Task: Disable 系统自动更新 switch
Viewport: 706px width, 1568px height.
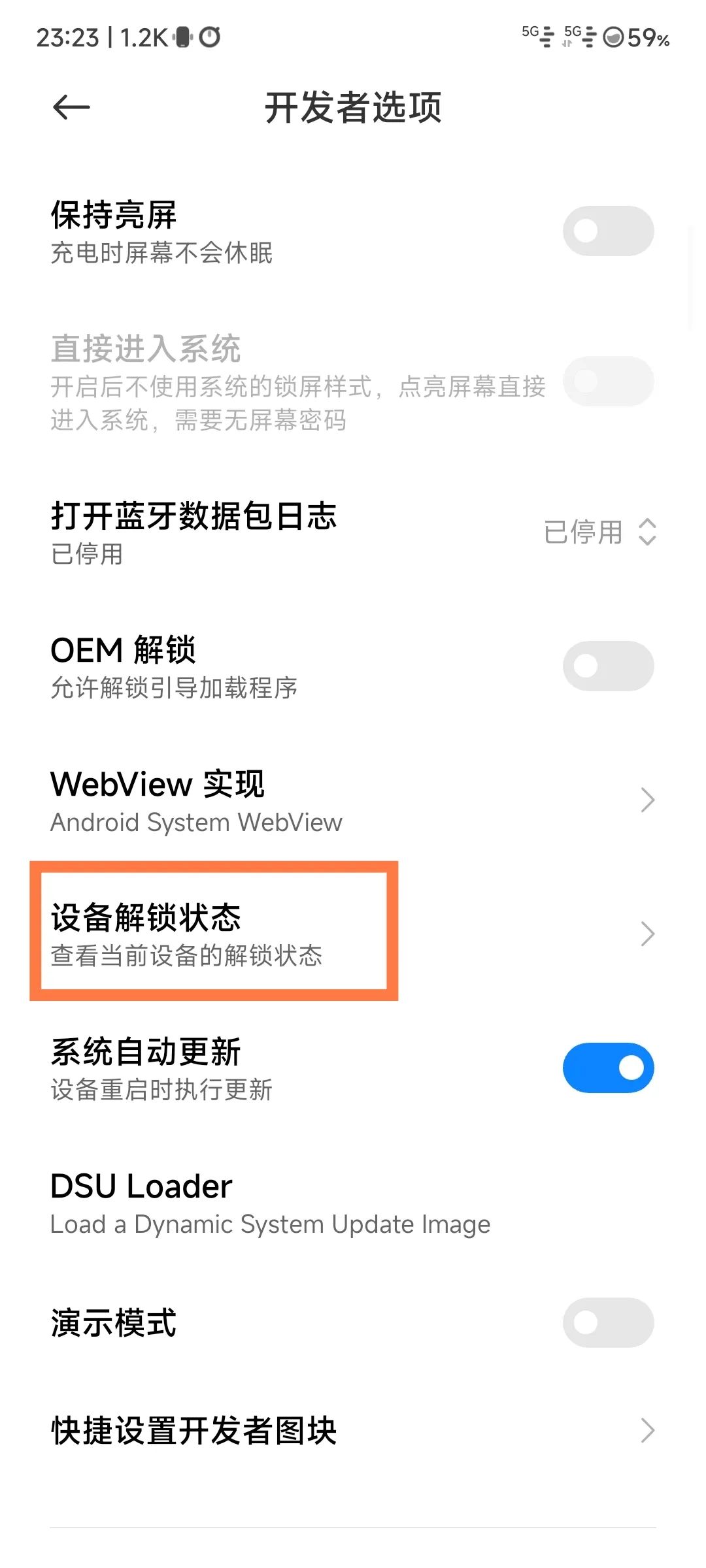Action: point(608,1068)
